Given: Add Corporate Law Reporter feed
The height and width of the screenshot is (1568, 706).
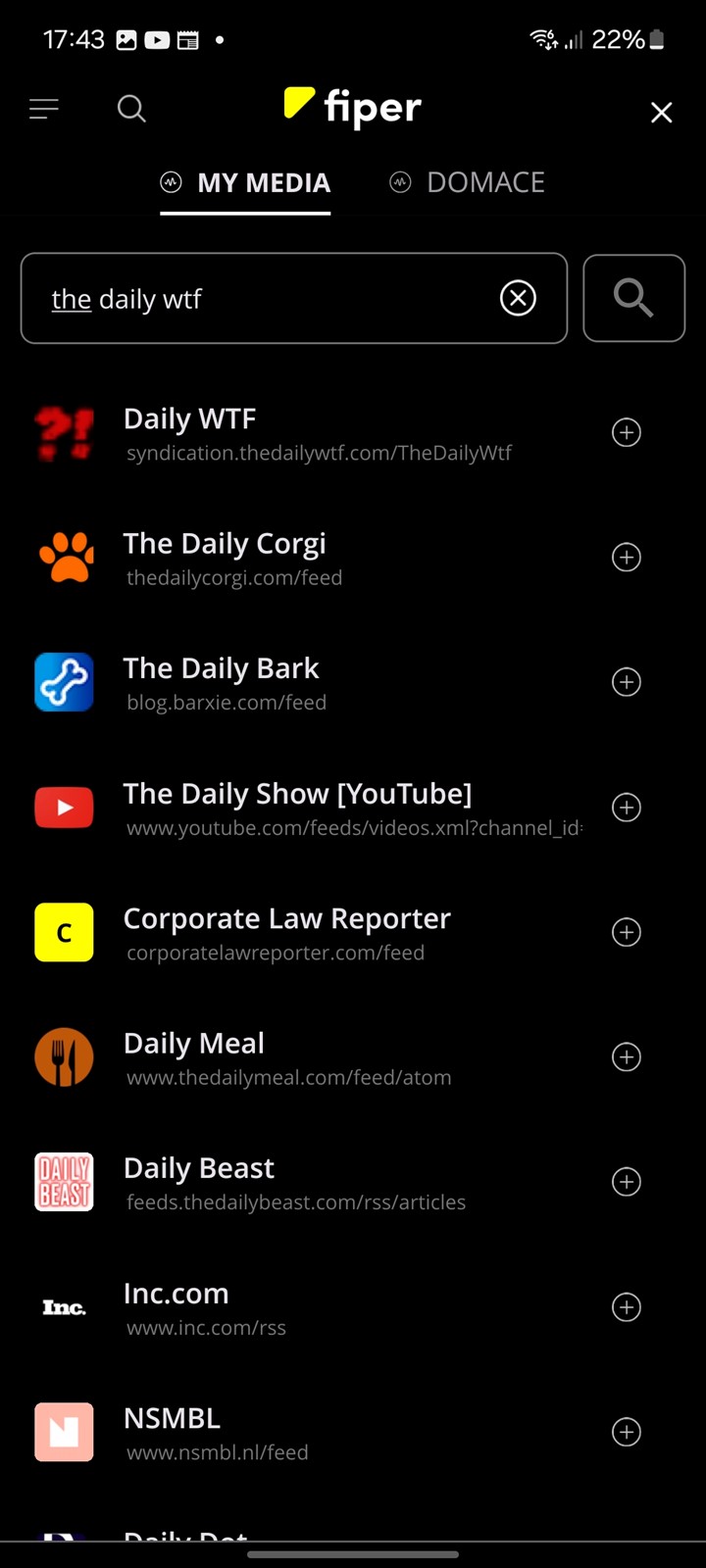Looking at the screenshot, I should tap(627, 932).
